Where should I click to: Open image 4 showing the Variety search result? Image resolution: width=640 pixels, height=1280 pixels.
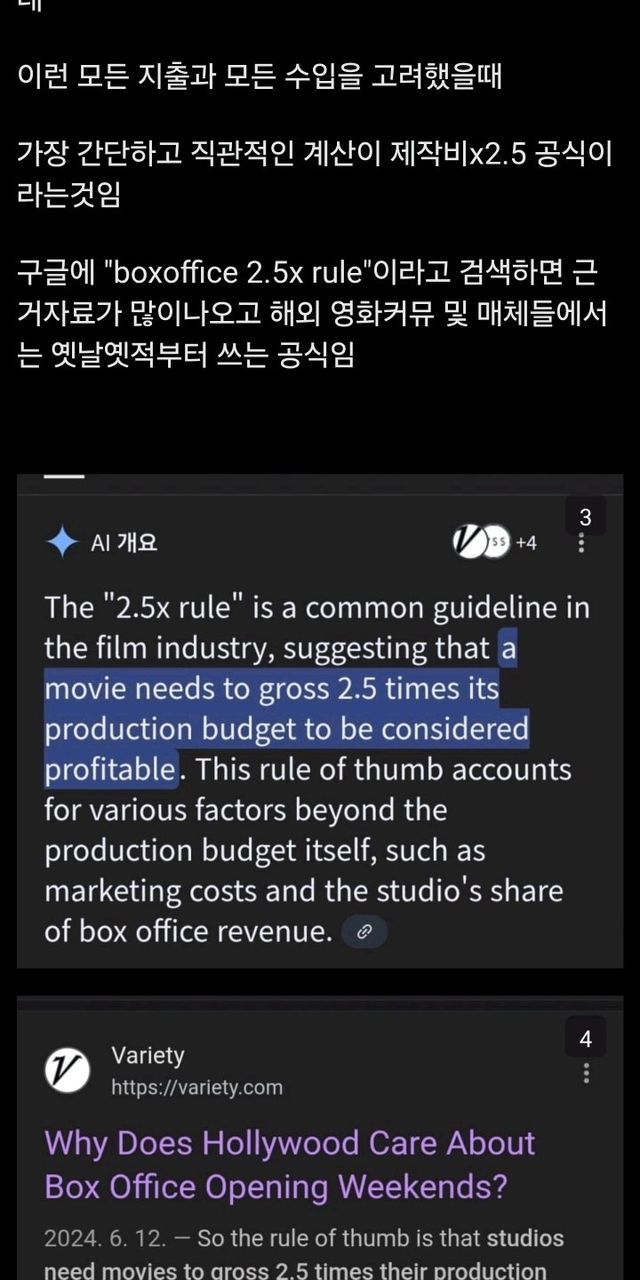(320, 1138)
